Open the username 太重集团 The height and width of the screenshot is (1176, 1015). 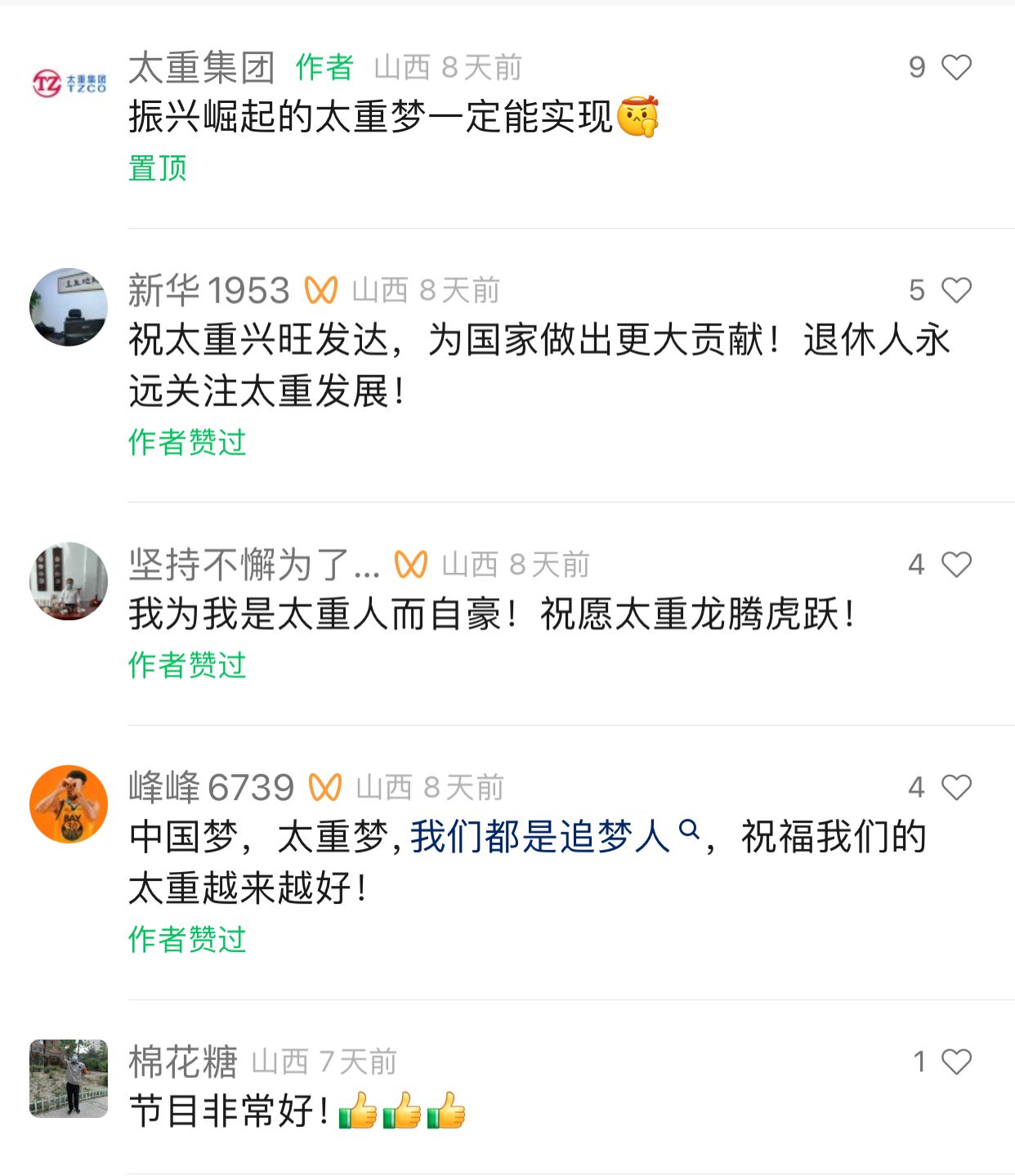coord(201,67)
